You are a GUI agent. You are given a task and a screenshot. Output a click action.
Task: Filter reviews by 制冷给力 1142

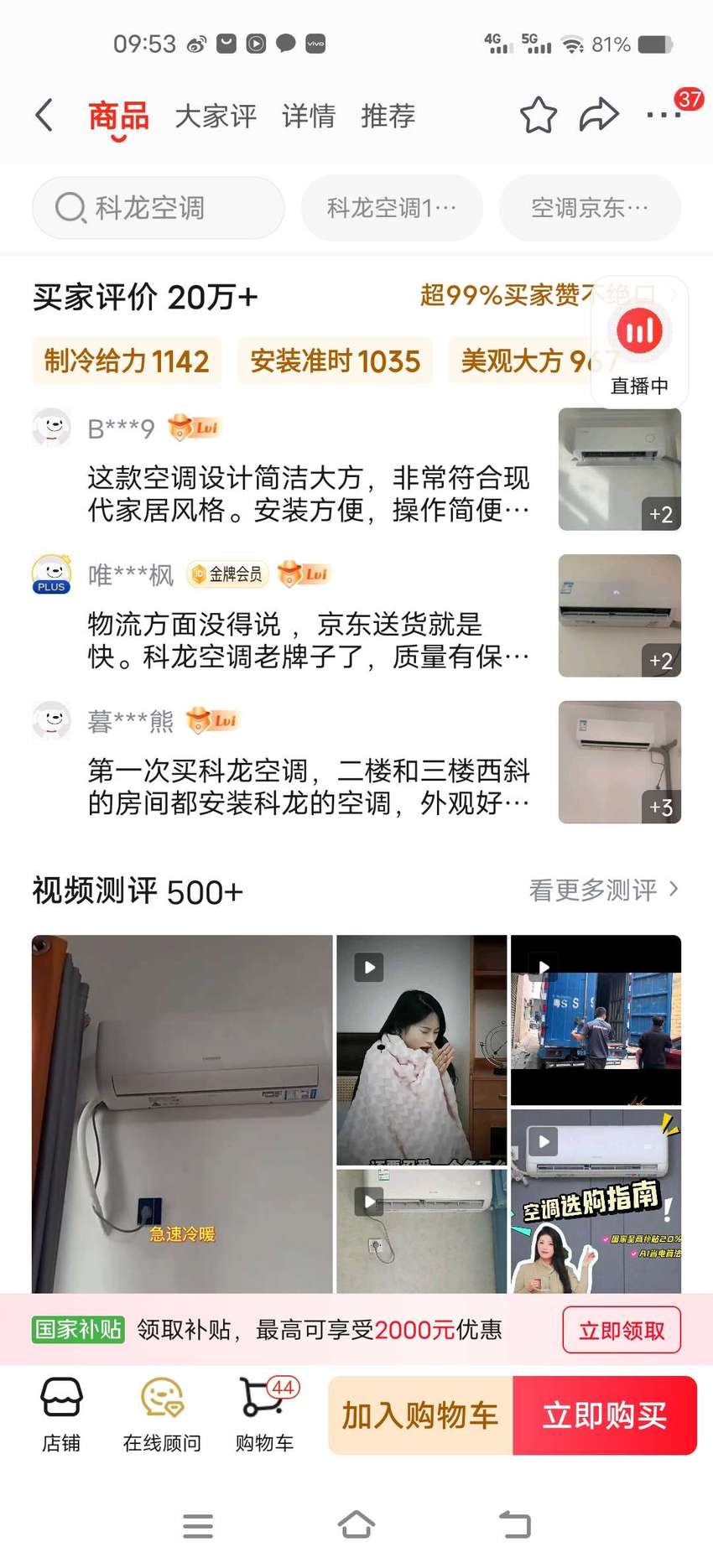tap(127, 361)
